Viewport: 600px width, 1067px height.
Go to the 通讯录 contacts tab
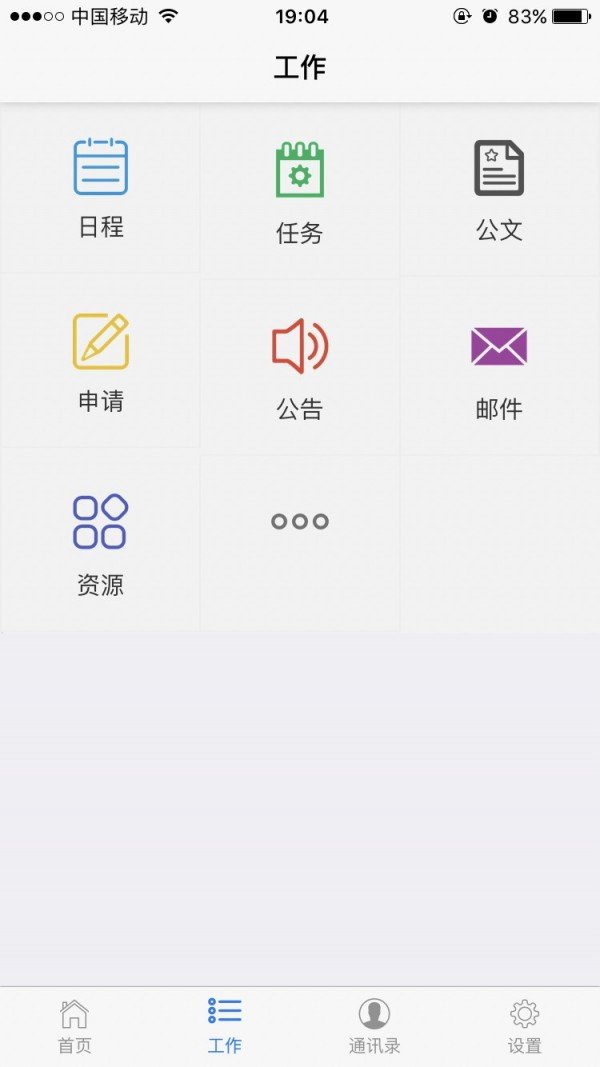(x=374, y=1027)
